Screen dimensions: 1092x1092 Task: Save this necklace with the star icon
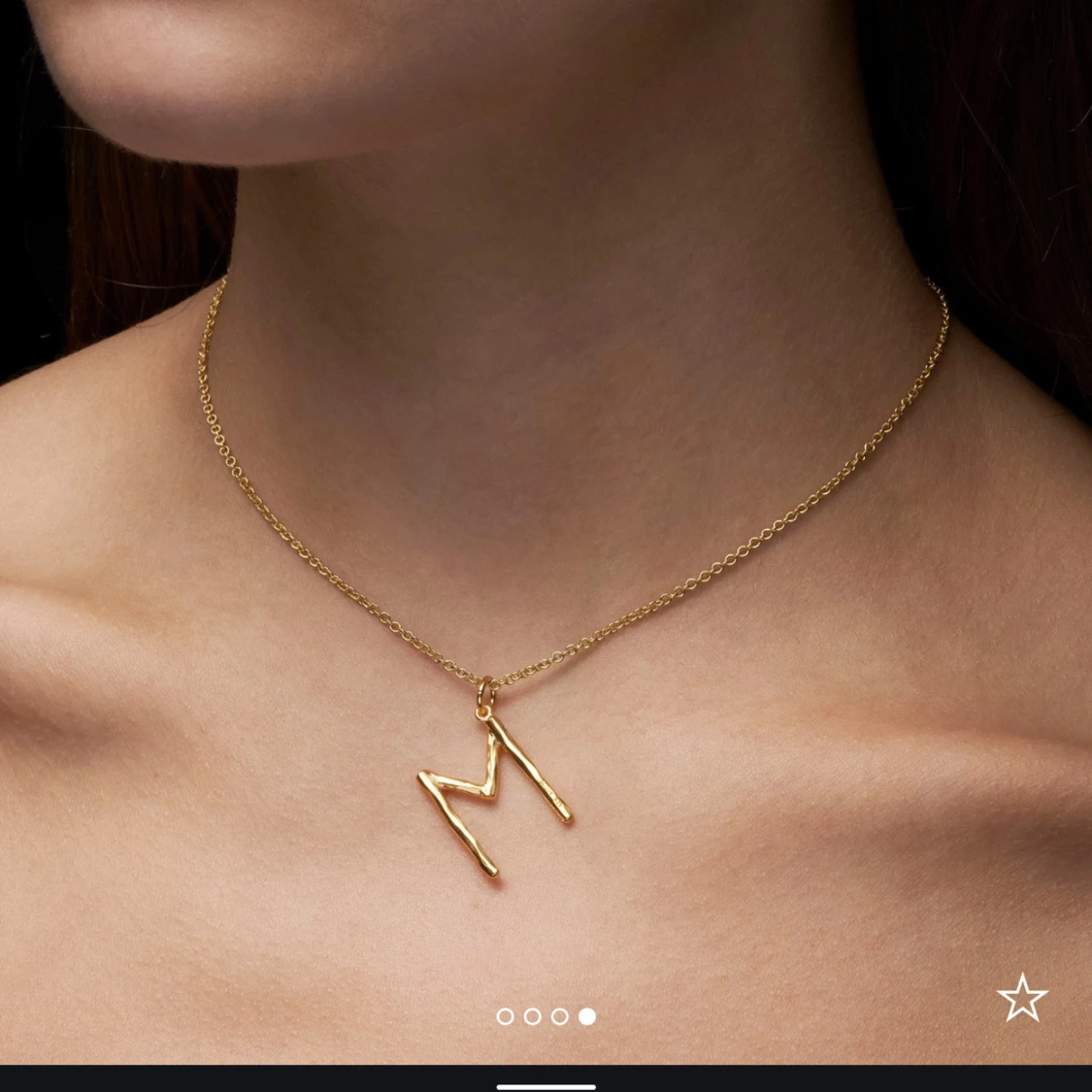(1022, 999)
